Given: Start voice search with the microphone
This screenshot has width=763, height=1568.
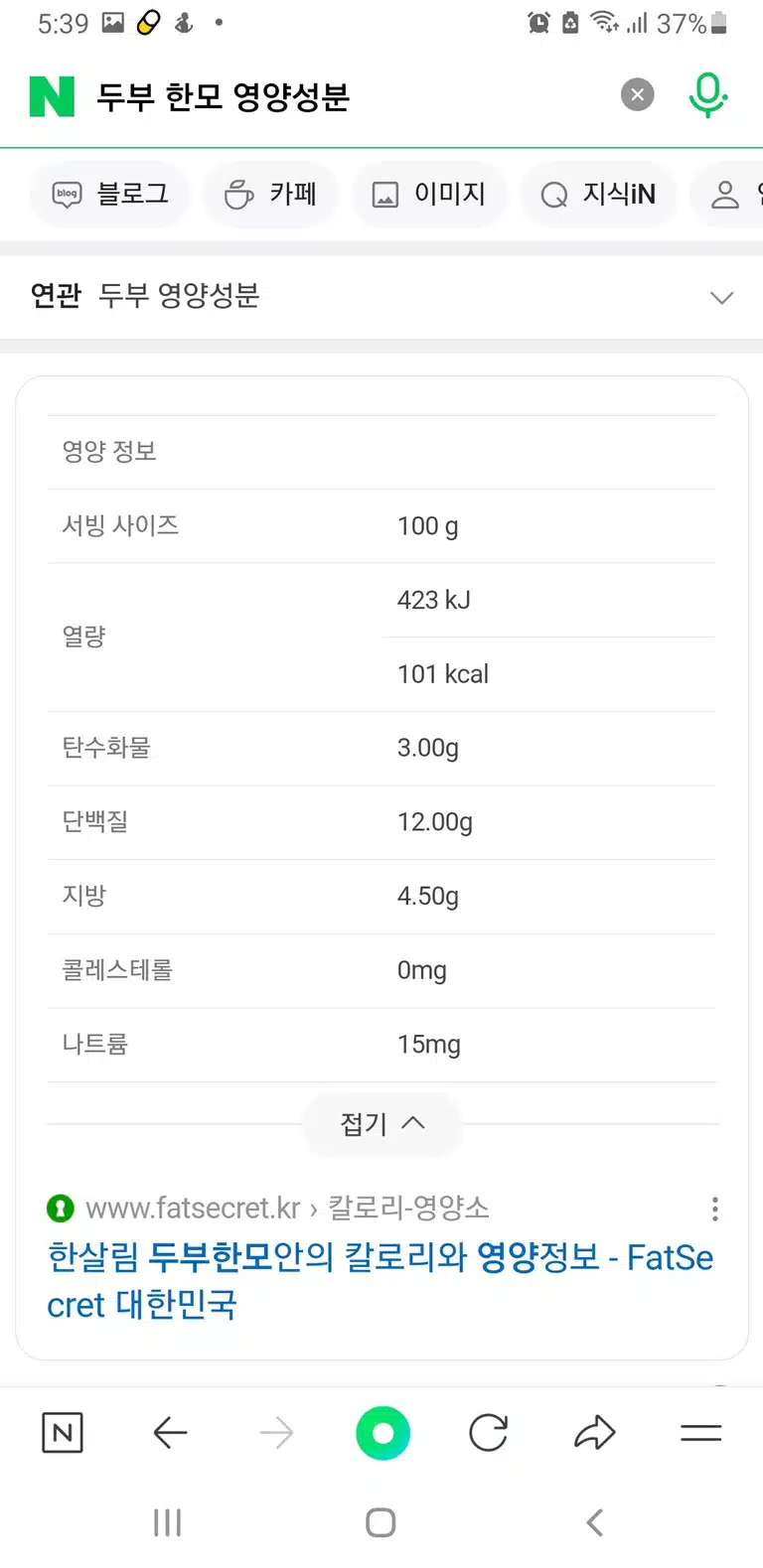Looking at the screenshot, I should click(708, 95).
